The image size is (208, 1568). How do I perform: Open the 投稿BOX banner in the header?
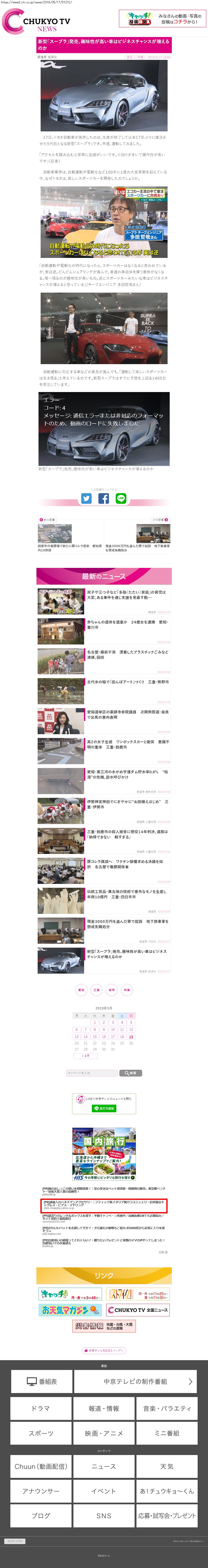pos(162,19)
